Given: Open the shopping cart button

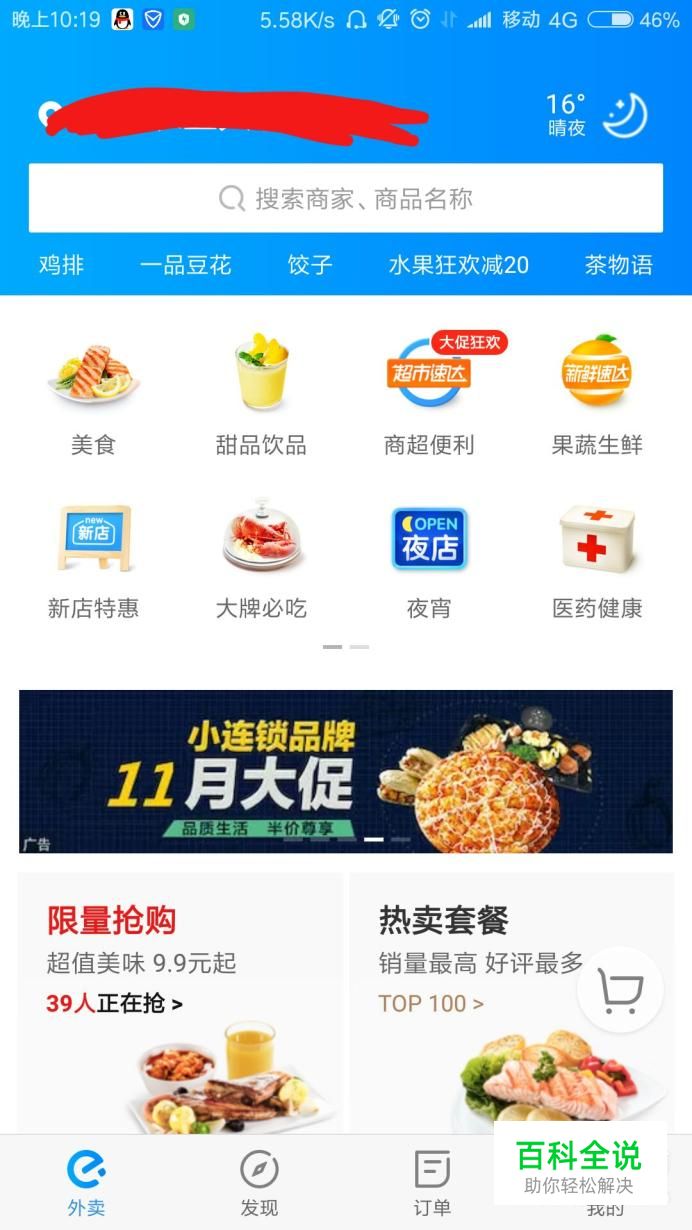Looking at the screenshot, I should [x=620, y=990].
